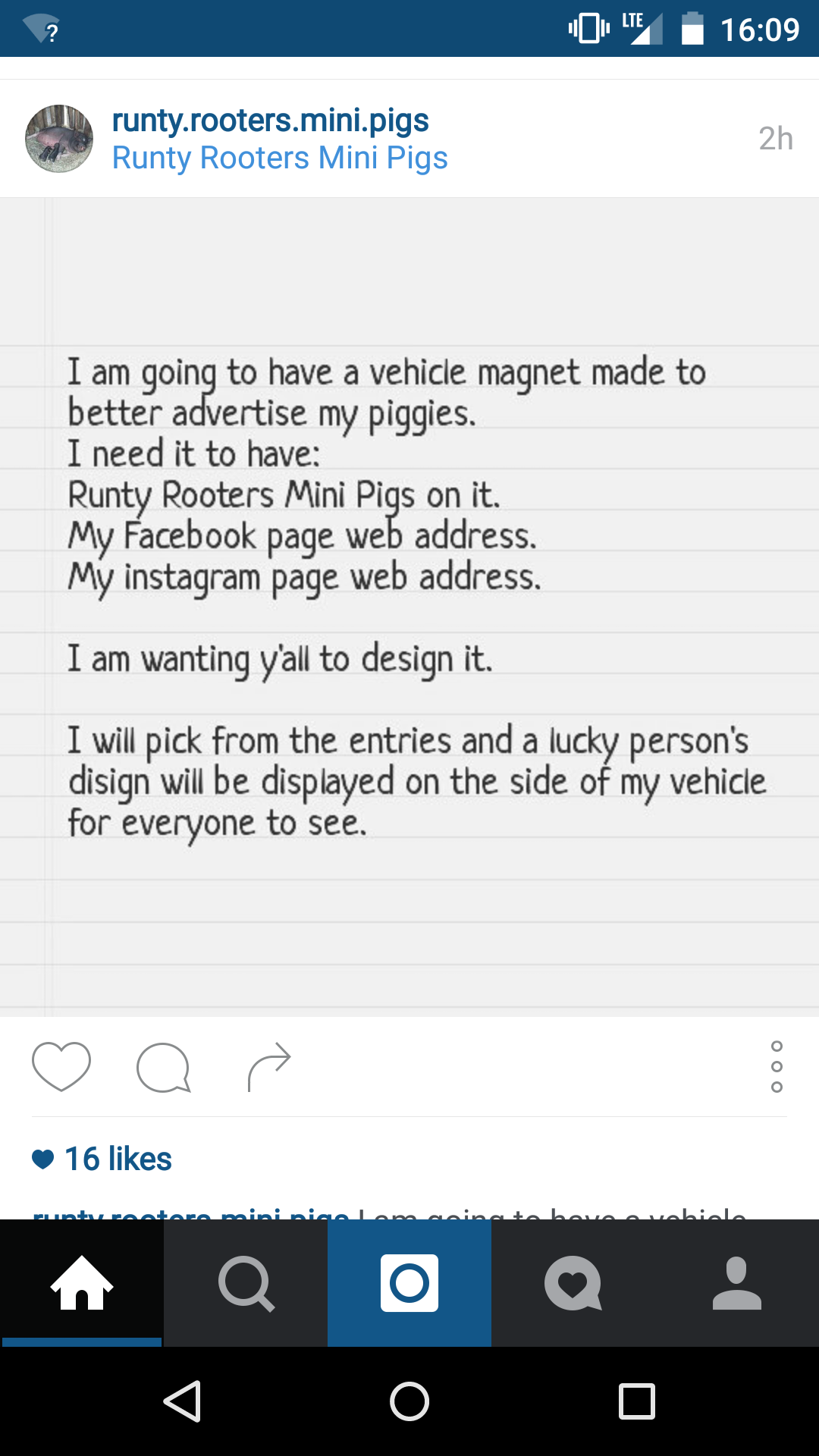View the 16 likes list

[118, 1159]
